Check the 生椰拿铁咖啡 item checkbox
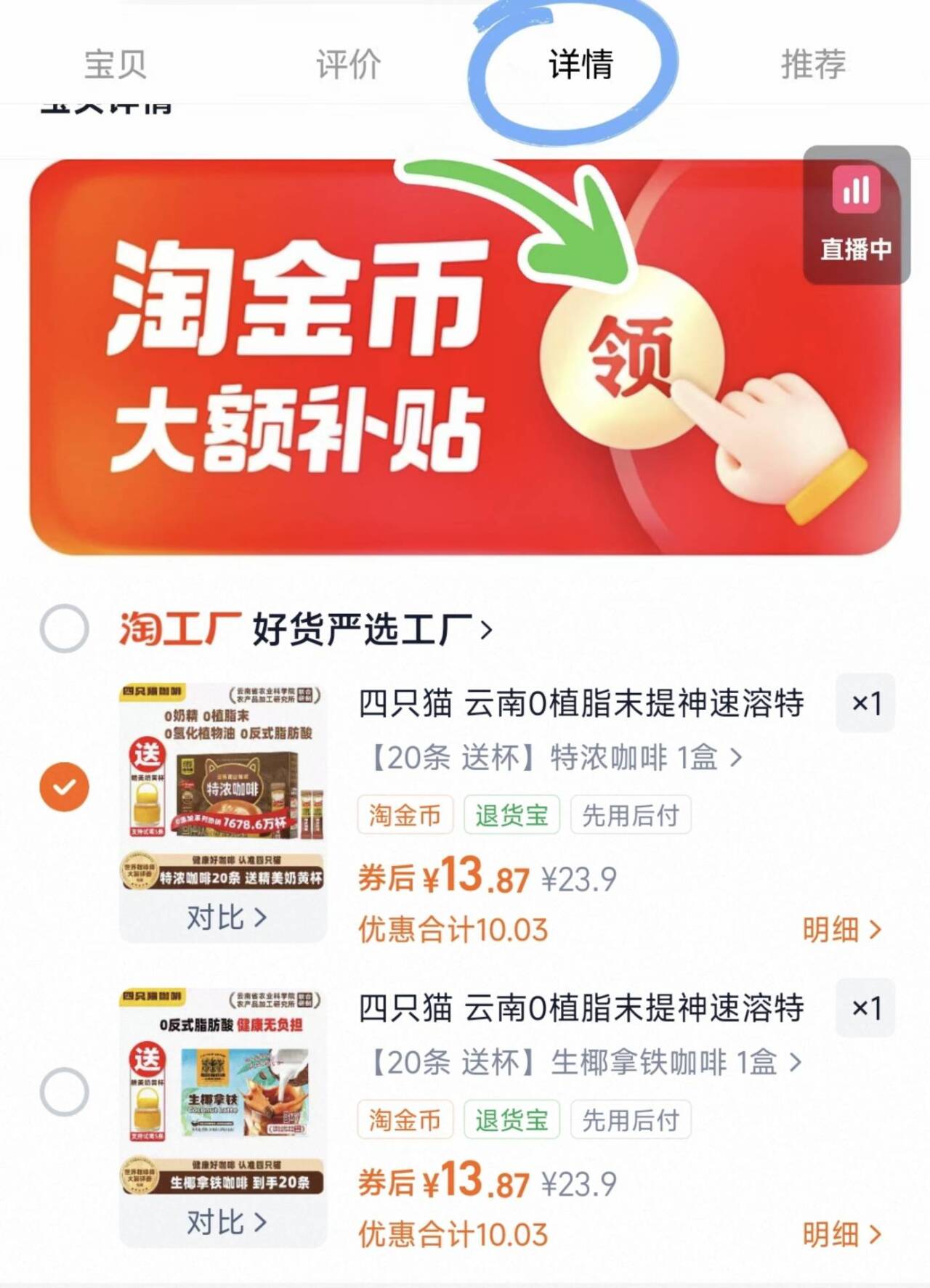Viewport: 930px width, 1288px height. [65, 1091]
